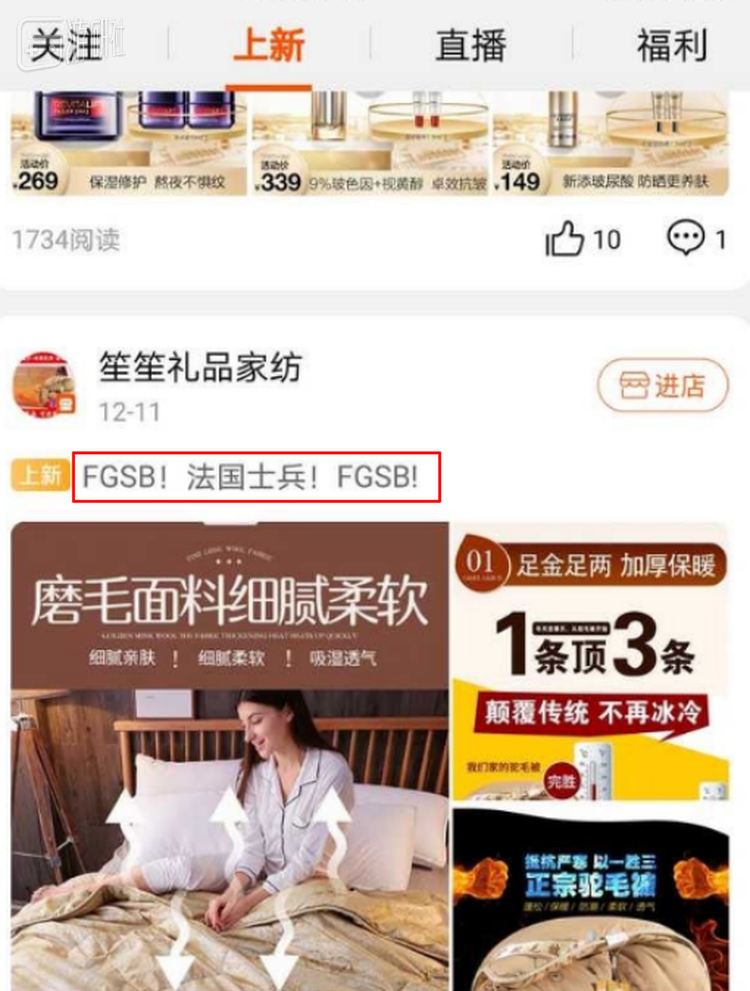The height and width of the screenshot is (991, 750).
Task: Open the 磨毛面料细腻柔软 product image
Action: [x=229, y=755]
